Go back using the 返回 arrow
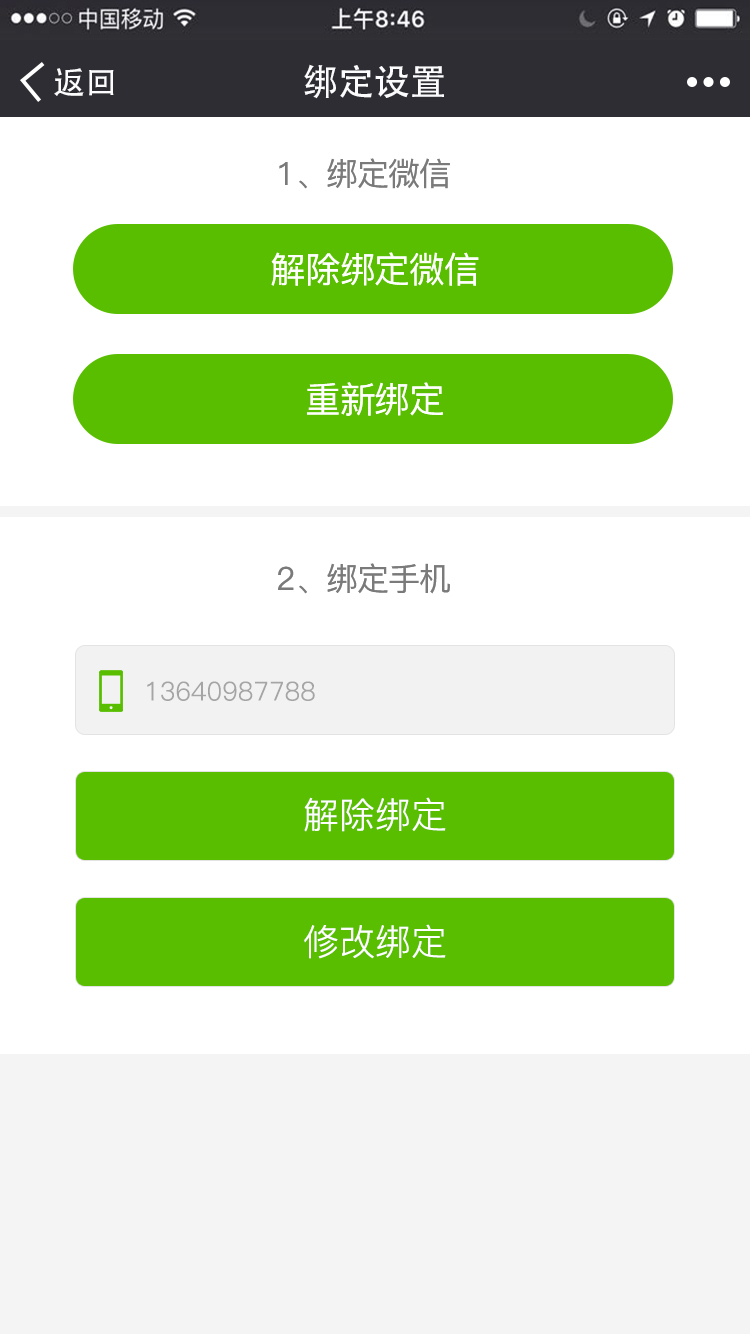 (x=67, y=82)
